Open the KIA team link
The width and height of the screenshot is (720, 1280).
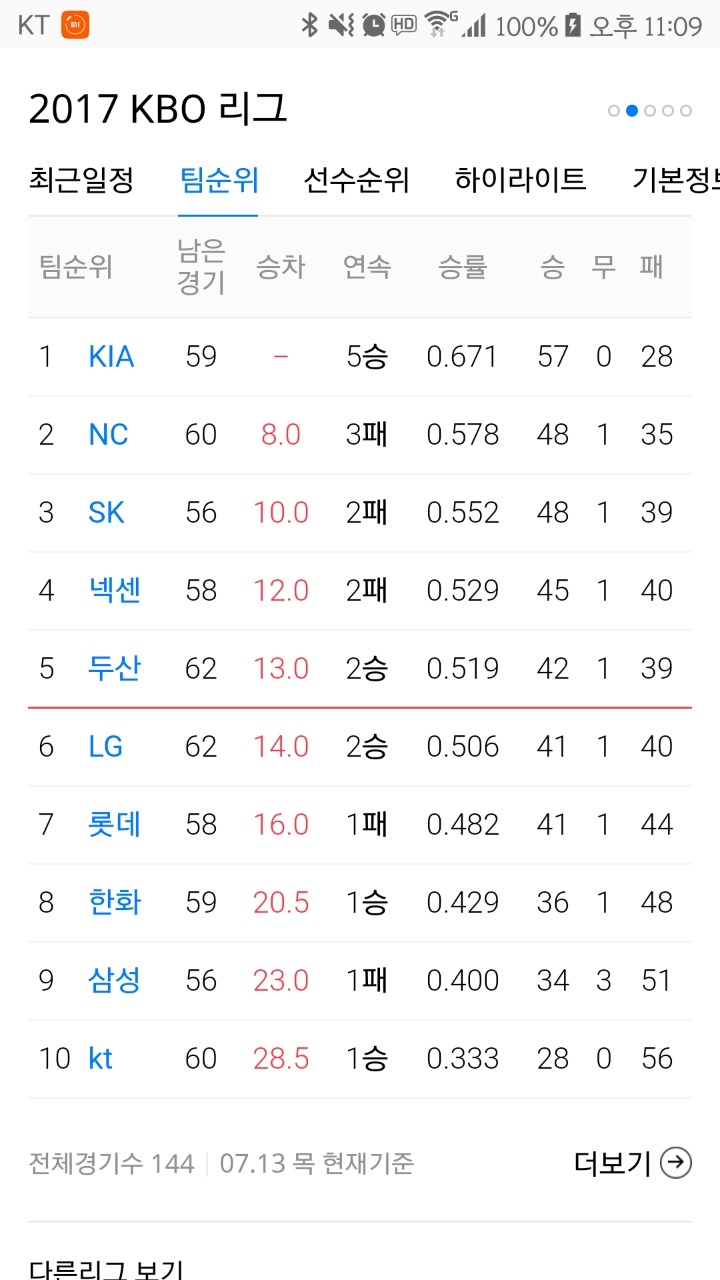coord(111,357)
